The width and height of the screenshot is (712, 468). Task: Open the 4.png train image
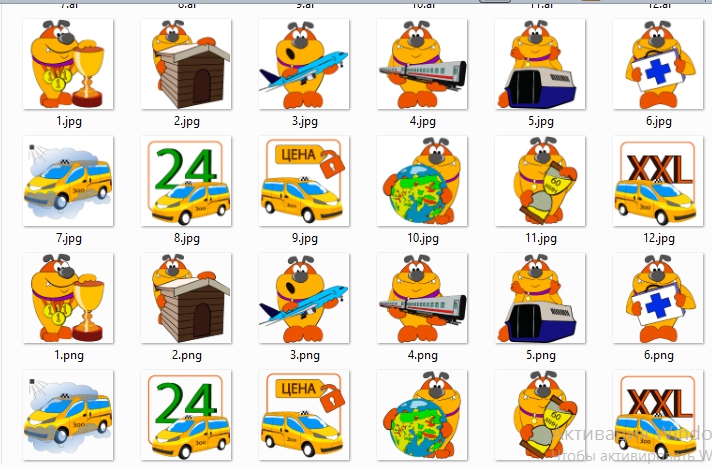tap(422, 298)
